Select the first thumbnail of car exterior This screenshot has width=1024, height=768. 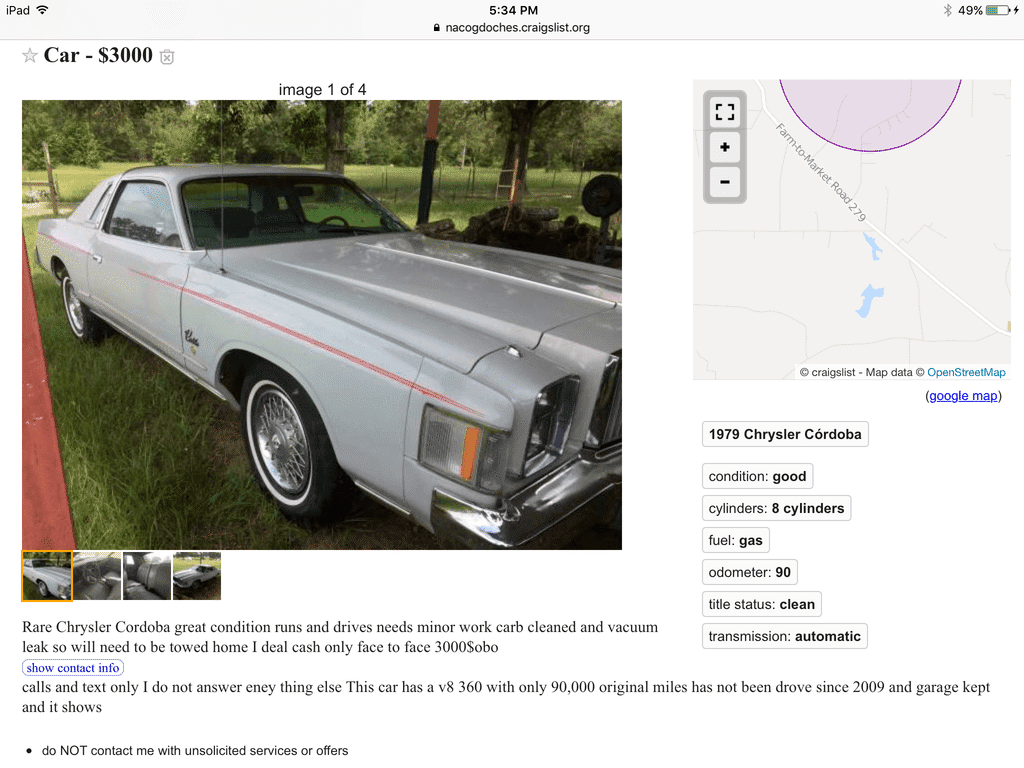[x=47, y=576]
